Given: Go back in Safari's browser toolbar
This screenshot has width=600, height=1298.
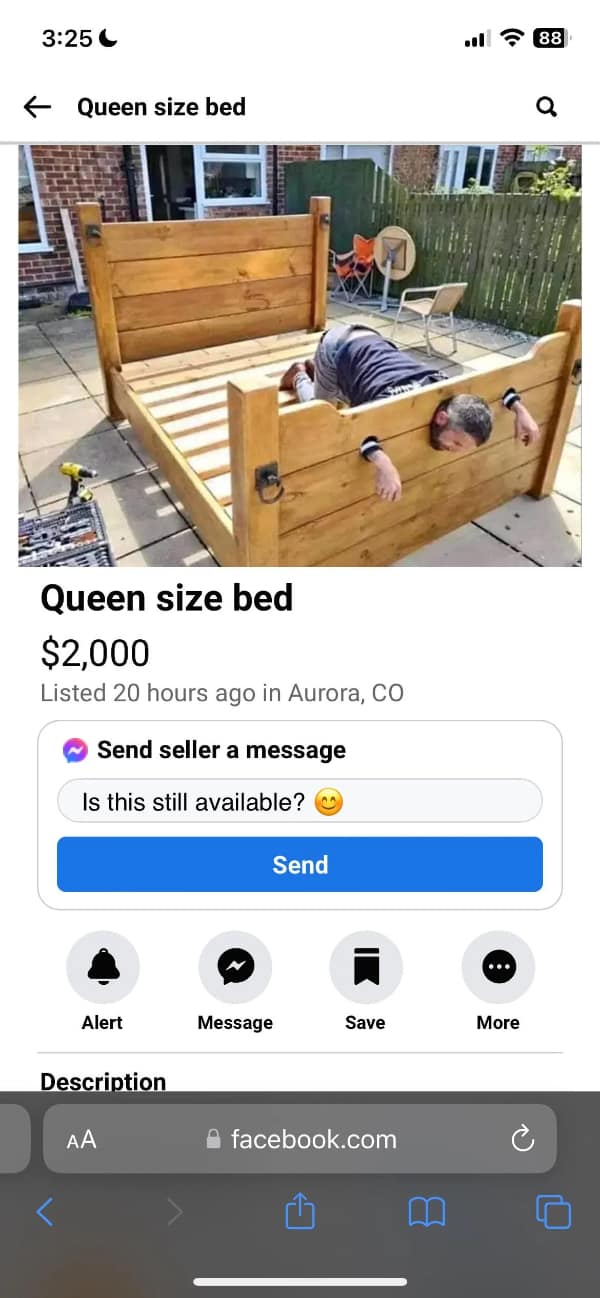Looking at the screenshot, I should click(x=45, y=1212).
